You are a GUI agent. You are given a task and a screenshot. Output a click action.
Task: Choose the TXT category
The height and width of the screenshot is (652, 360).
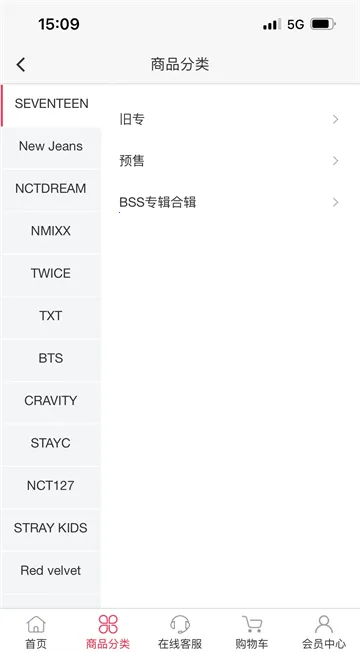51,316
